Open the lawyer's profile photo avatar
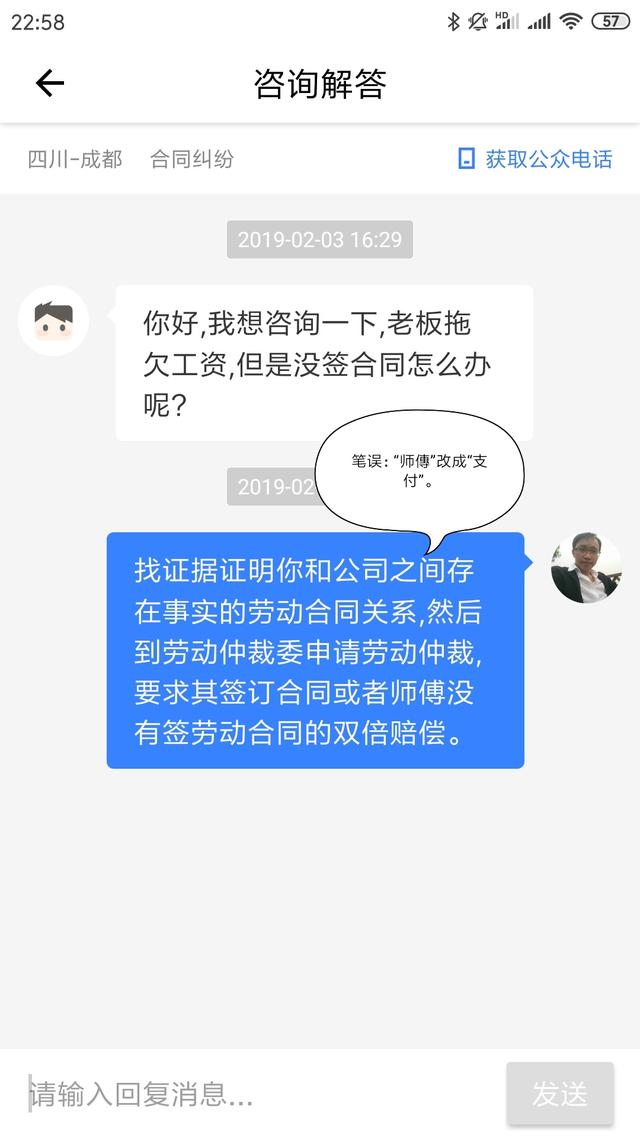The width and height of the screenshot is (640, 1138). pyautogui.click(x=586, y=567)
